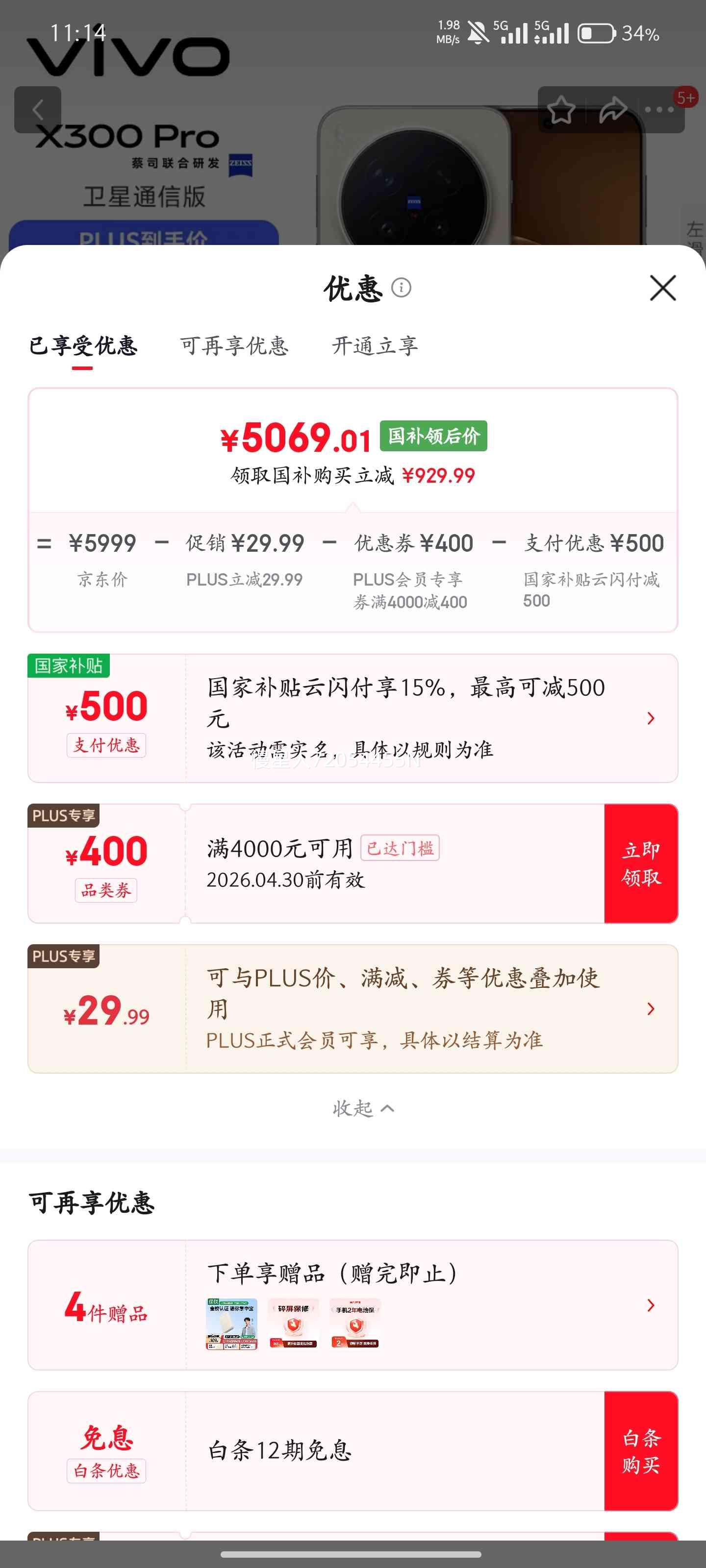
Task: Expand details of the ¥500 国家补贴 coupon
Action: tap(651, 718)
